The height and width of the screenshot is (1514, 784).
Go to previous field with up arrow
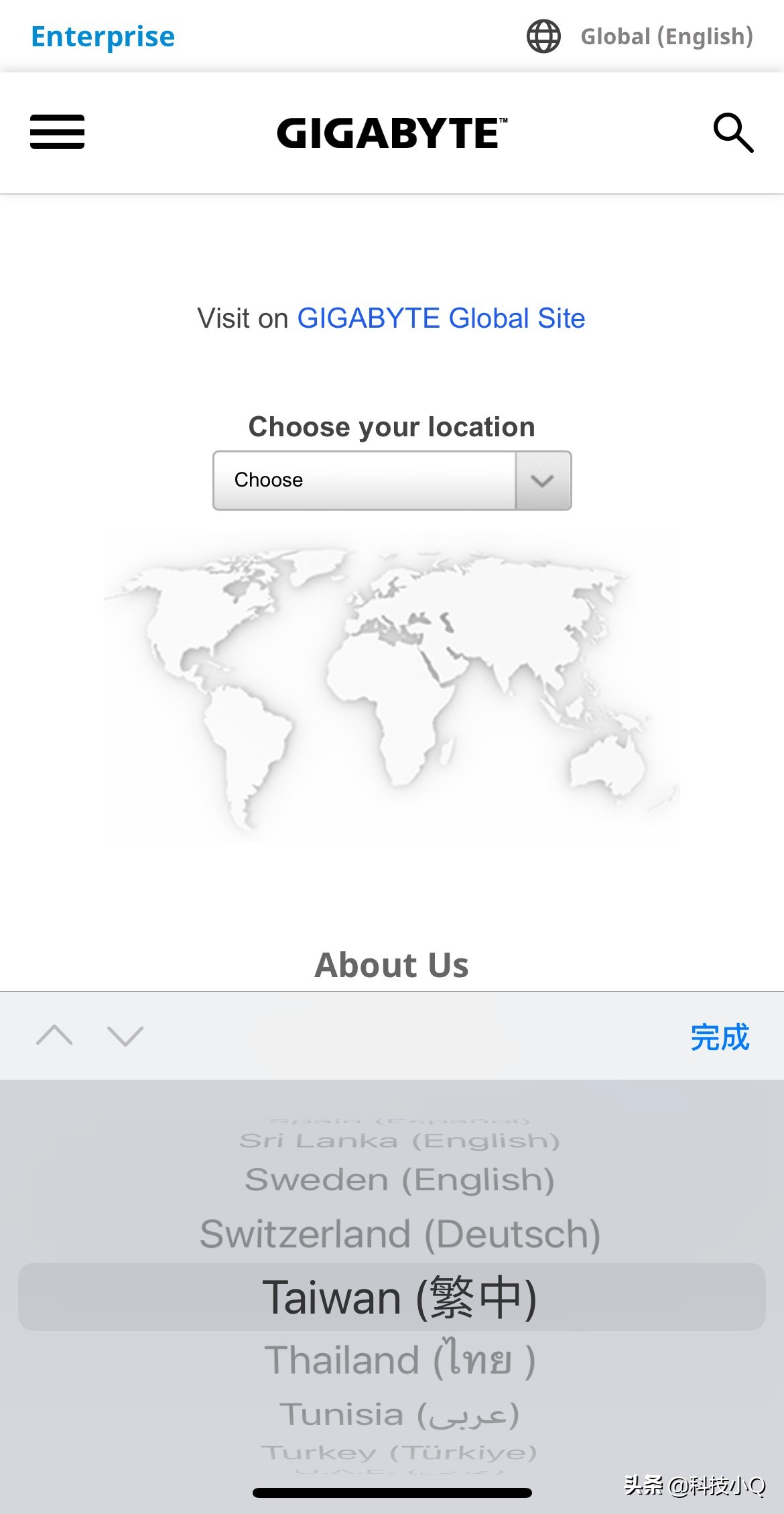pos(54,1035)
